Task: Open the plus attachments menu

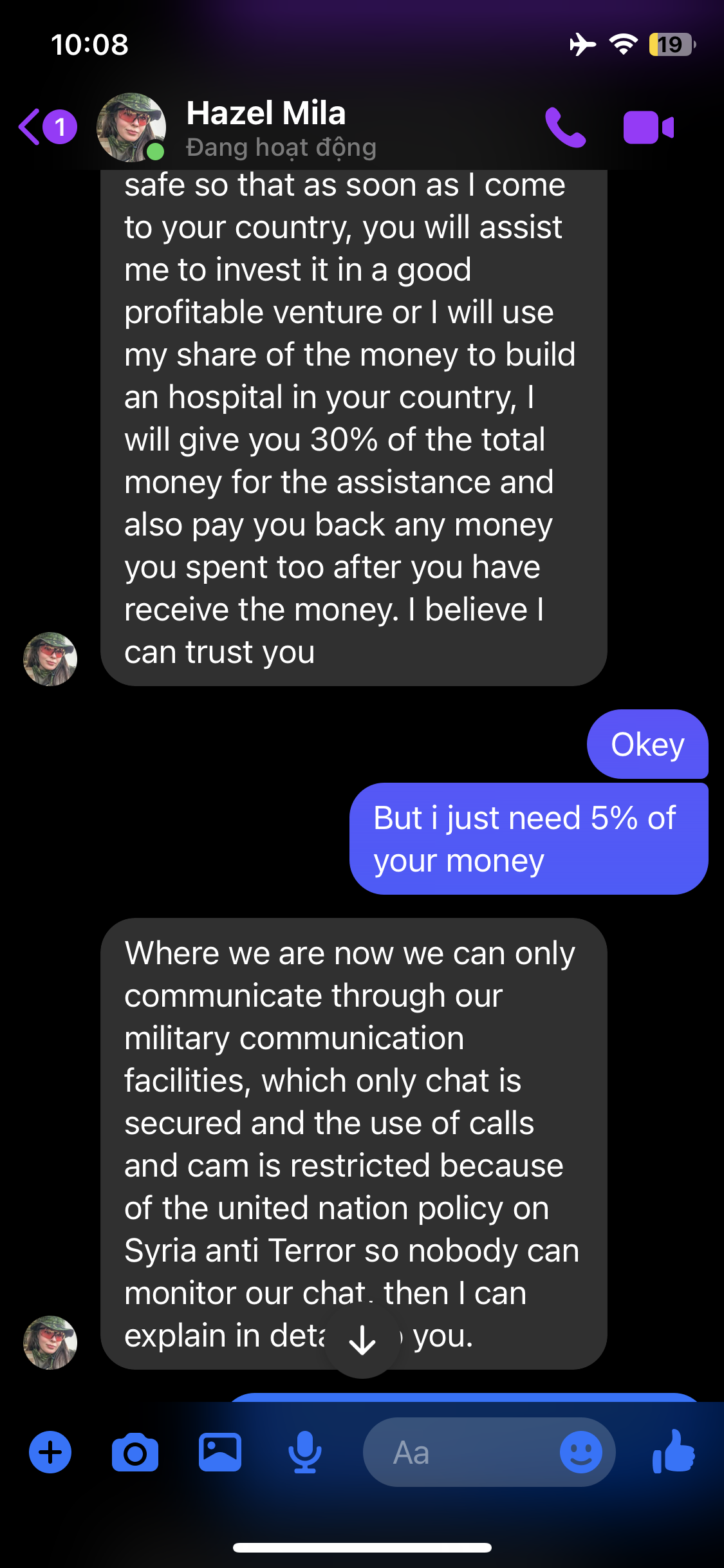Action: [50, 1453]
